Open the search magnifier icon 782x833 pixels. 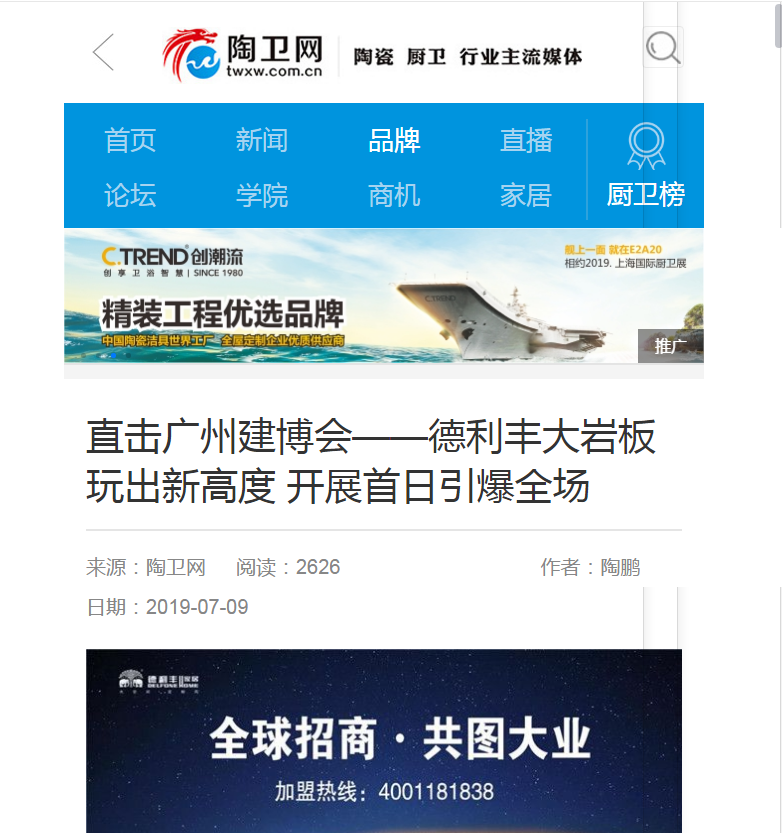pos(662,47)
